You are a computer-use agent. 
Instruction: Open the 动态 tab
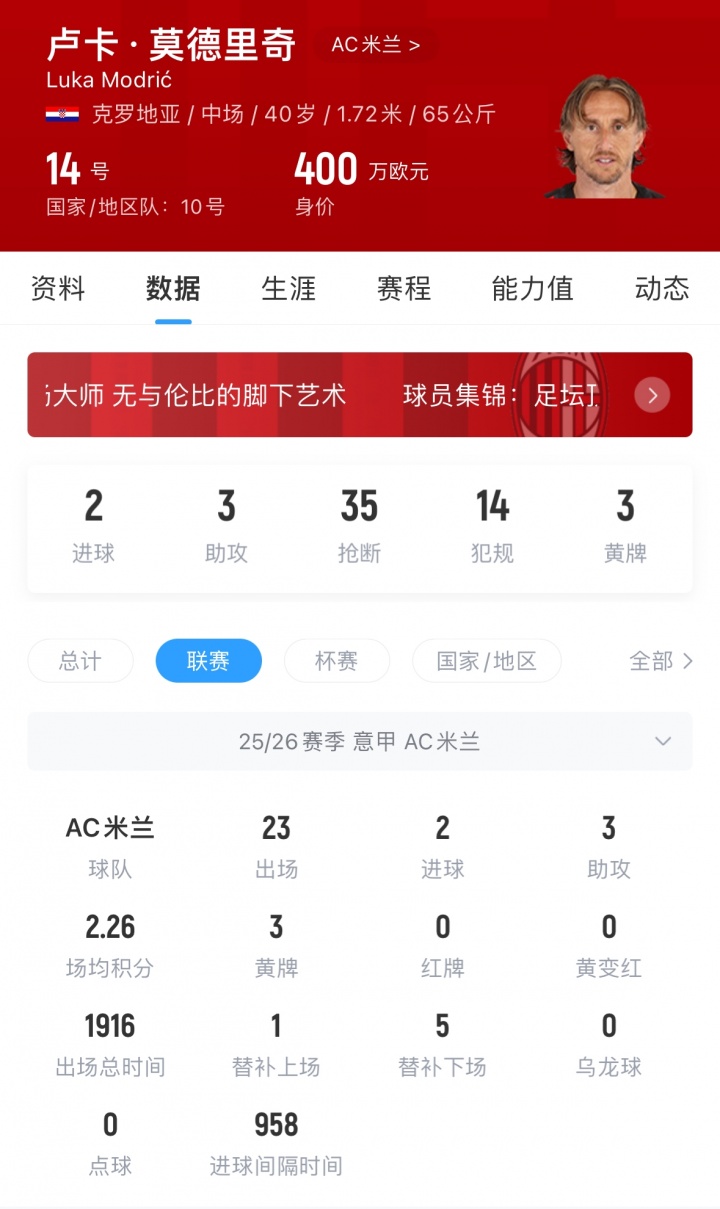click(x=661, y=289)
